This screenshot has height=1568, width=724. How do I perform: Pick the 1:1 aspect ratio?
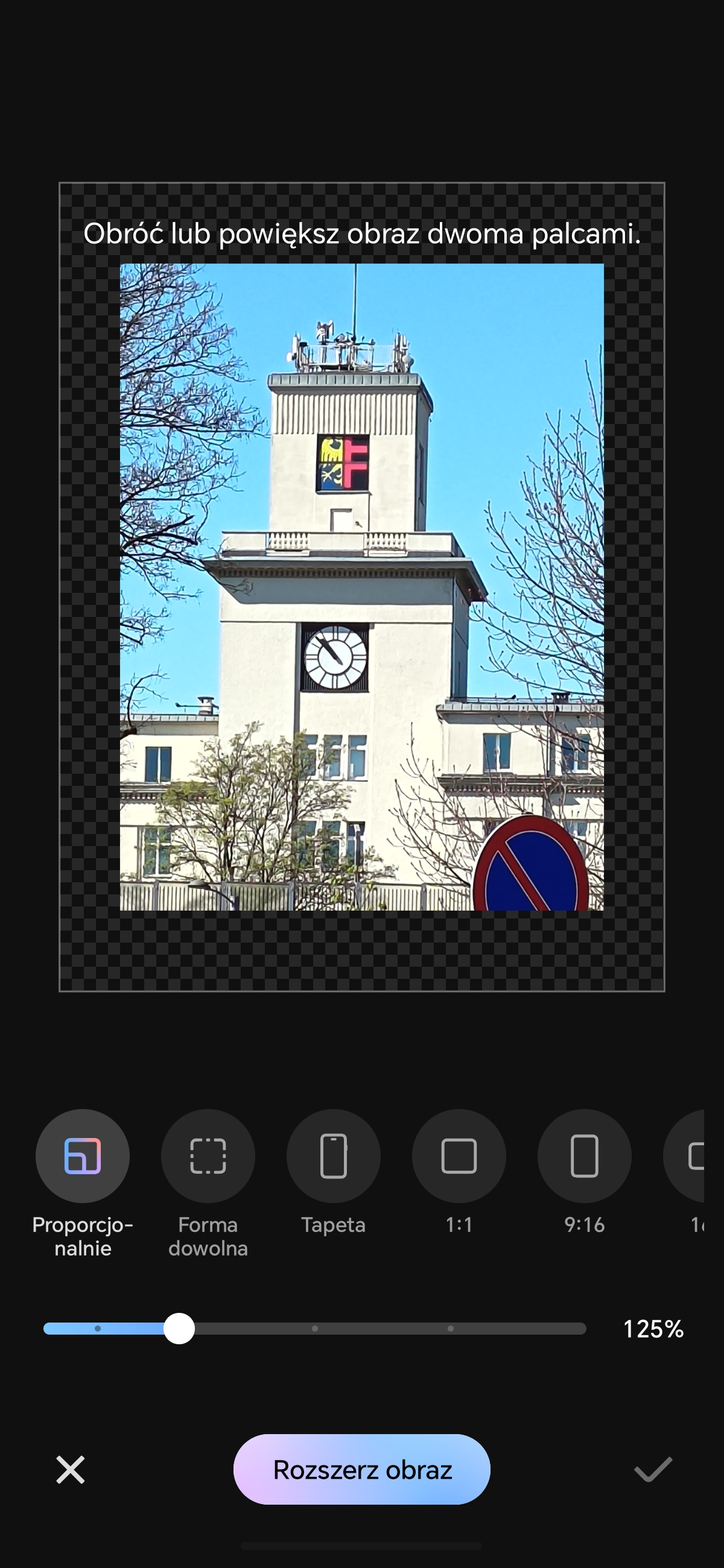[x=459, y=1155]
